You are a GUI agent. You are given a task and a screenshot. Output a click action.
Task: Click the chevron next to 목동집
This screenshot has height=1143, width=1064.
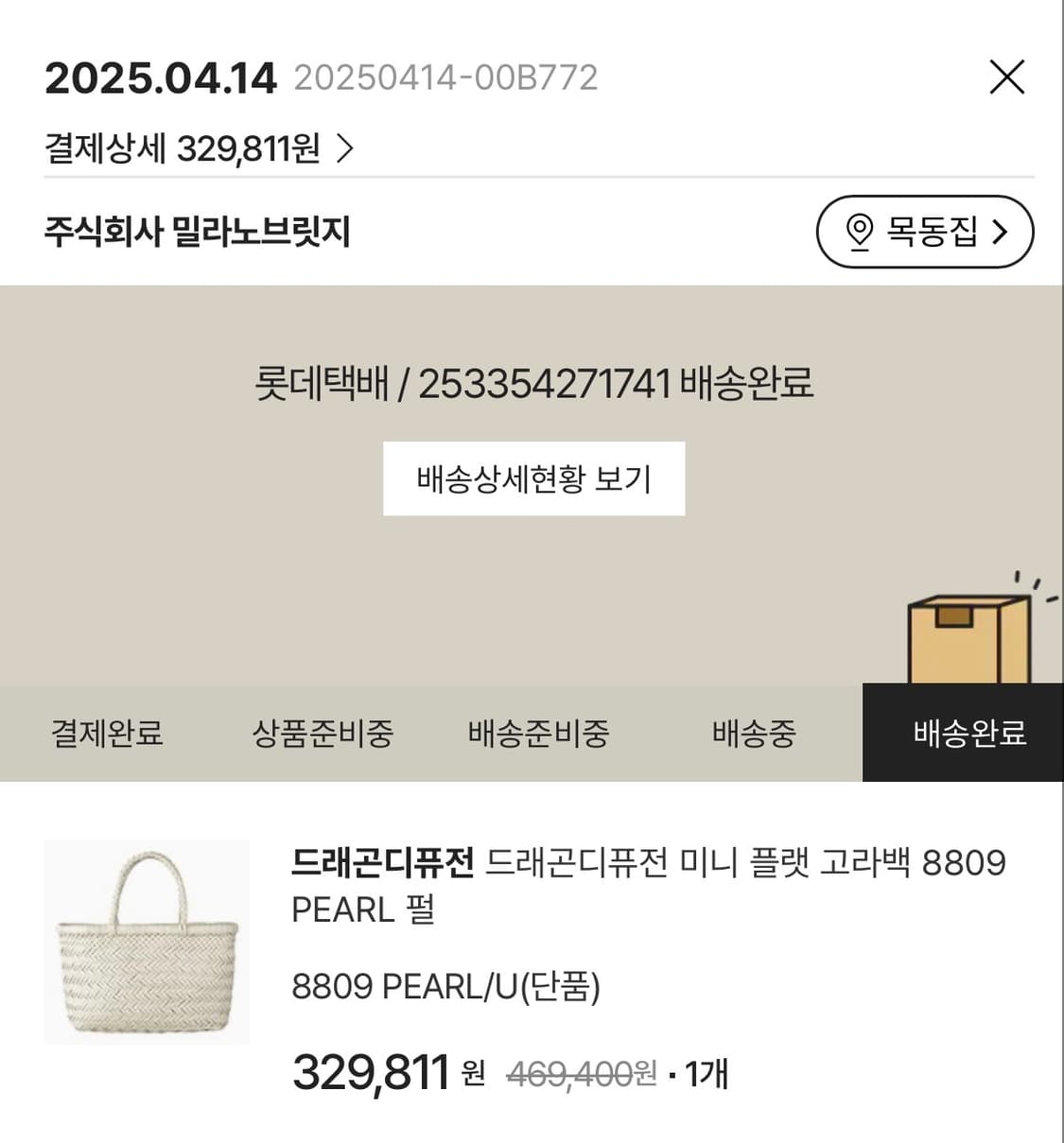click(x=1002, y=232)
